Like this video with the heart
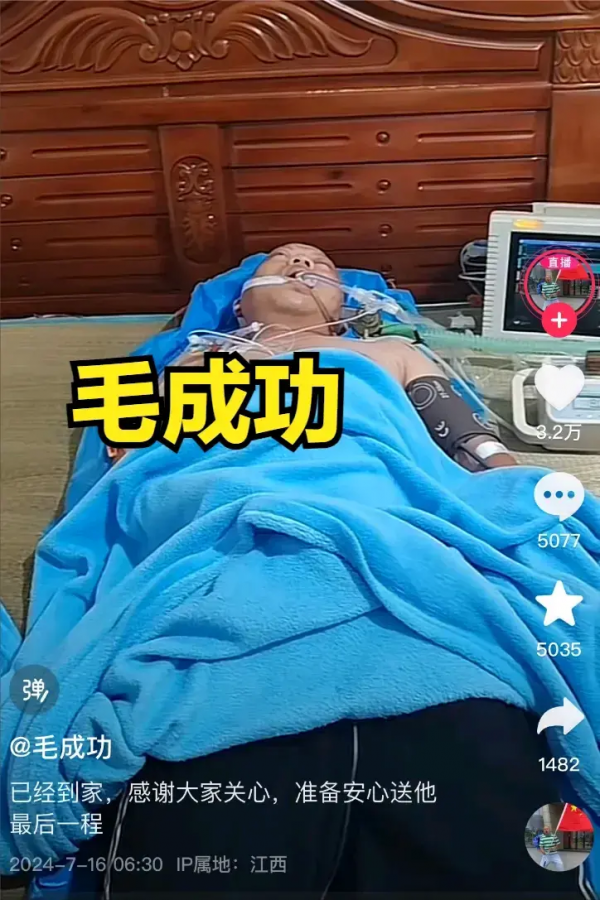Image resolution: width=600 pixels, height=900 pixels. point(559,387)
